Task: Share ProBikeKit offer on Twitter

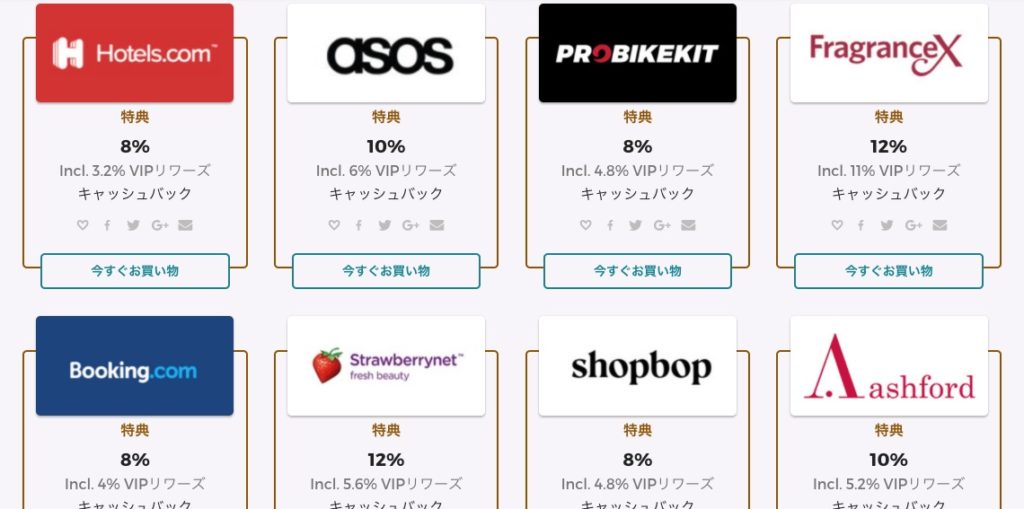Action: tap(636, 225)
